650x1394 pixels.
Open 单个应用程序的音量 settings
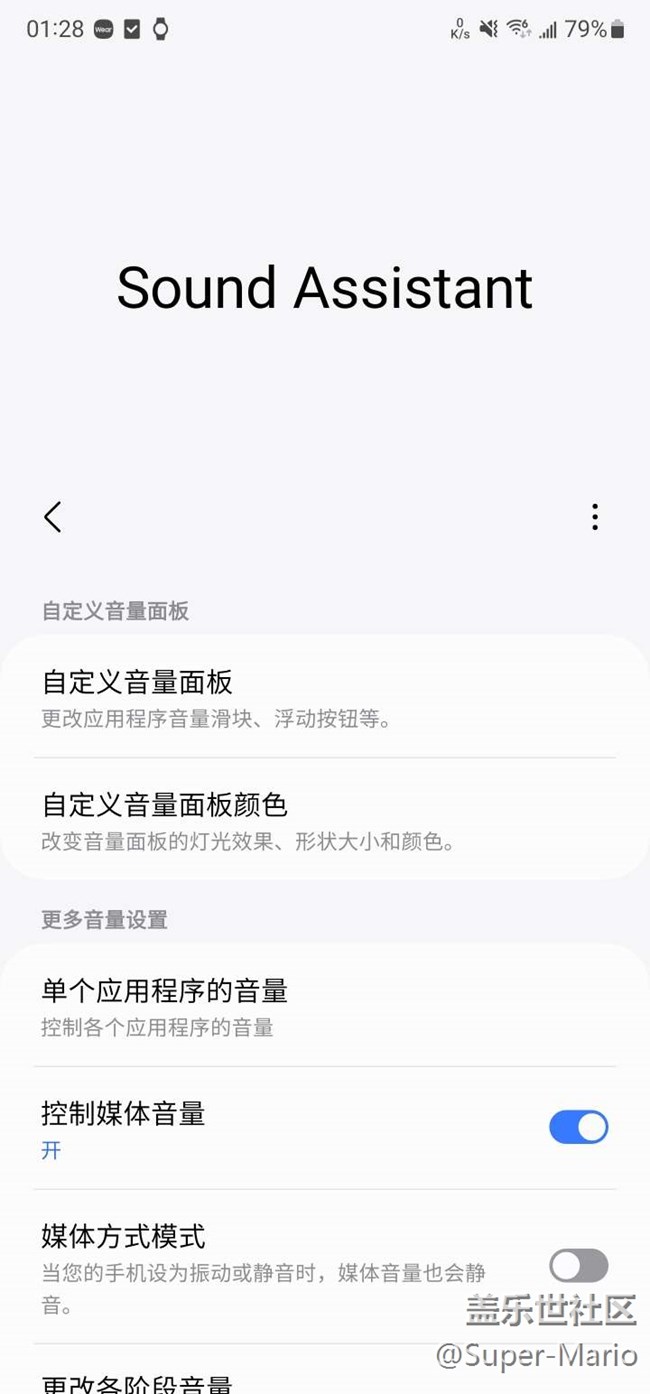coord(325,1006)
